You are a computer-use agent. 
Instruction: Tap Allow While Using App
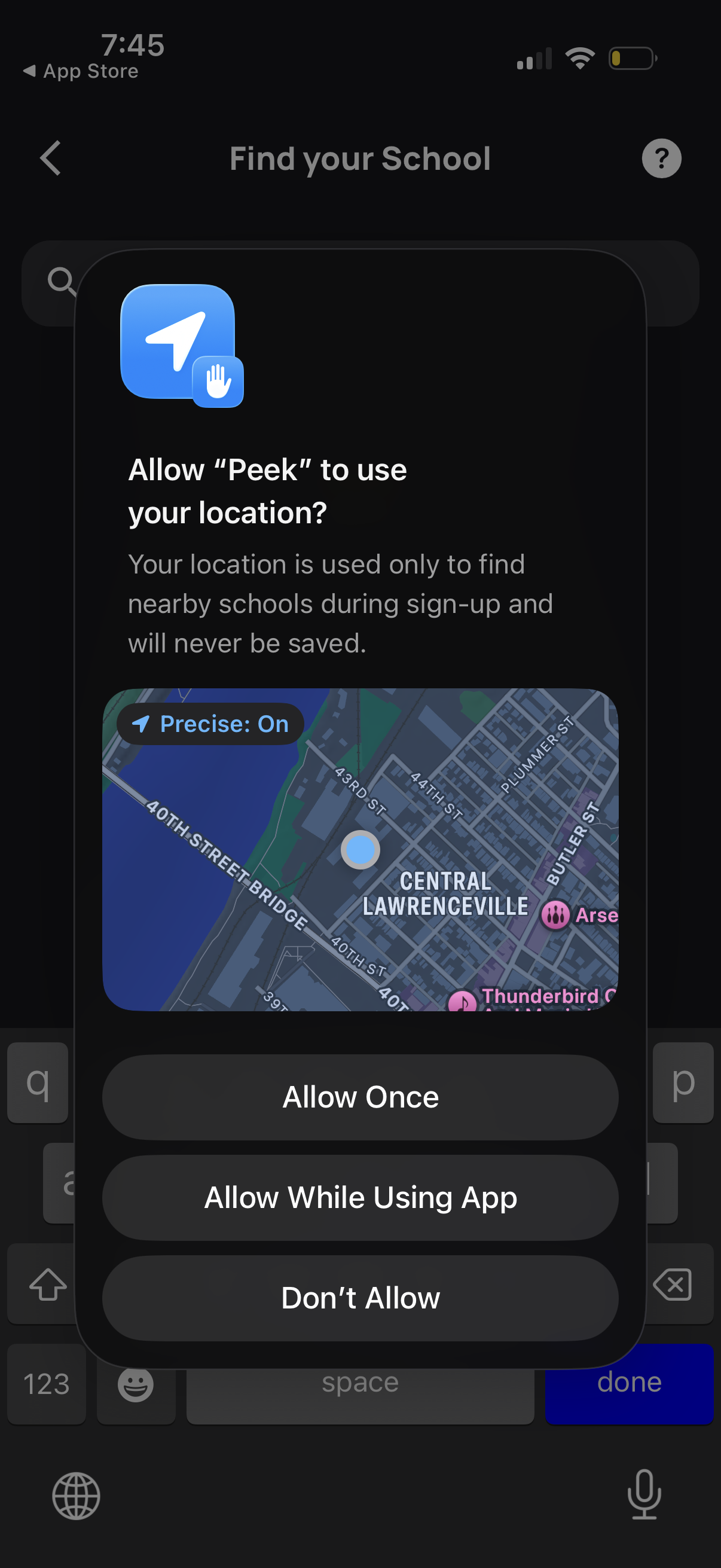pos(360,1196)
